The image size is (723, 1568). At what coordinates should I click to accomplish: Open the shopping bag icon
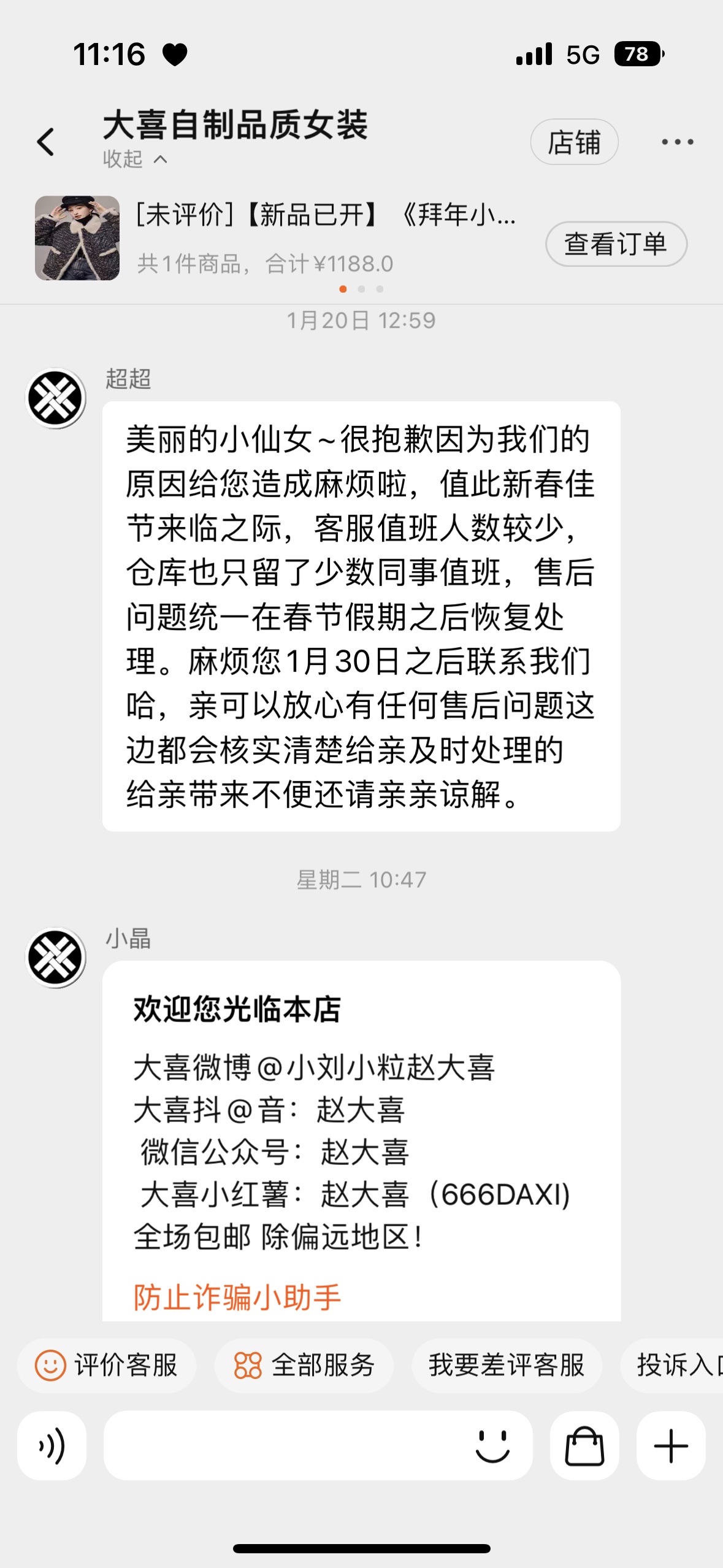584,1446
